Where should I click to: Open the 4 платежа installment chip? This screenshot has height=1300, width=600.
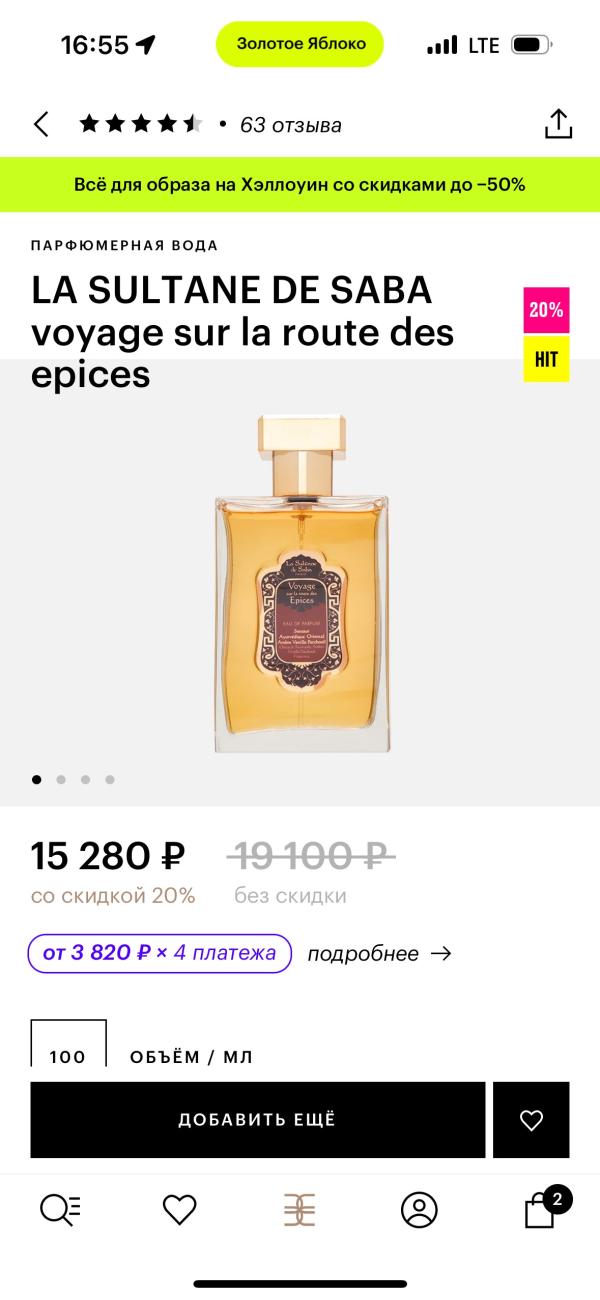tap(160, 953)
